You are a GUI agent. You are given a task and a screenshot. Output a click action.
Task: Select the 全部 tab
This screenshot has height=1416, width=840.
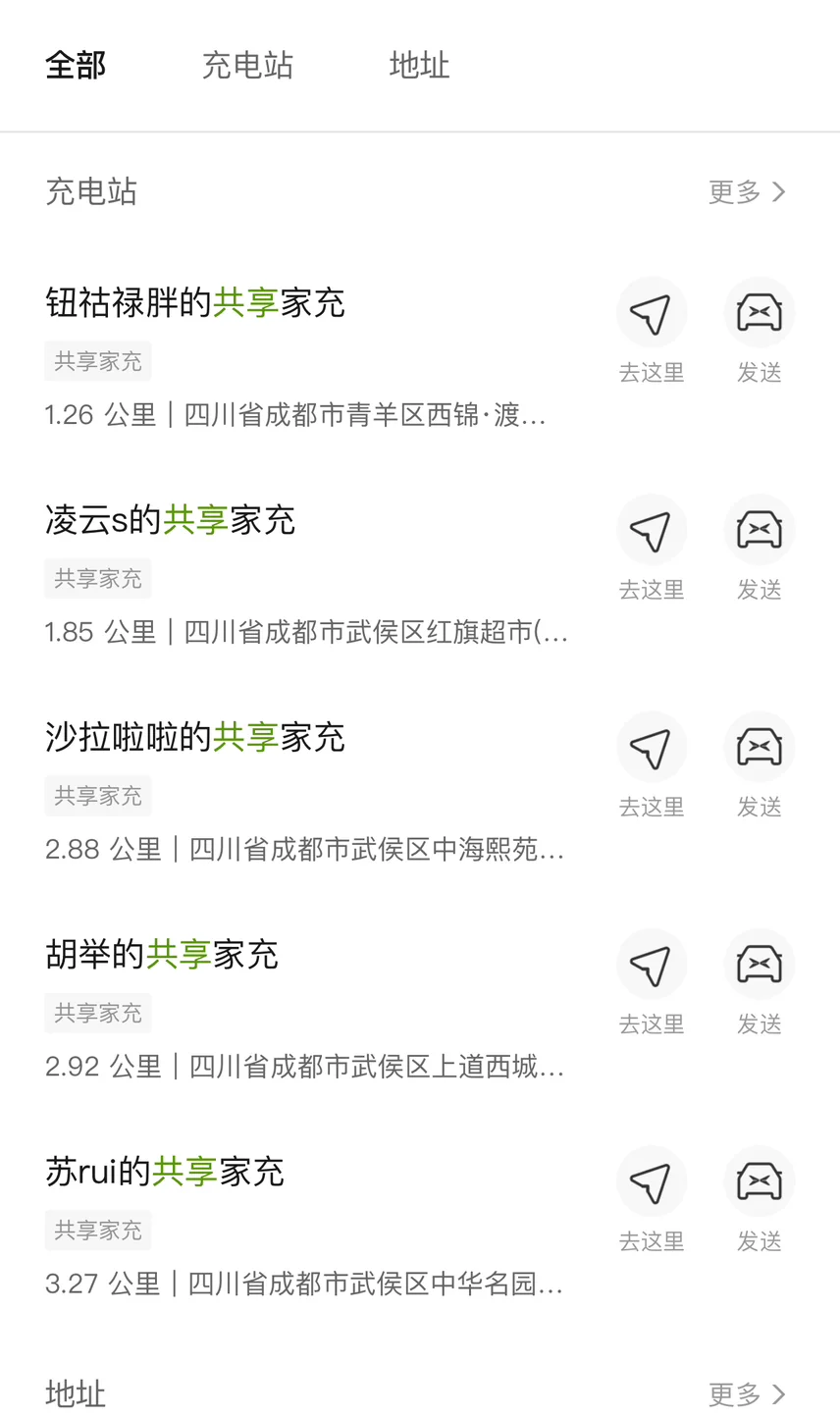pyautogui.click(x=76, y=66)
